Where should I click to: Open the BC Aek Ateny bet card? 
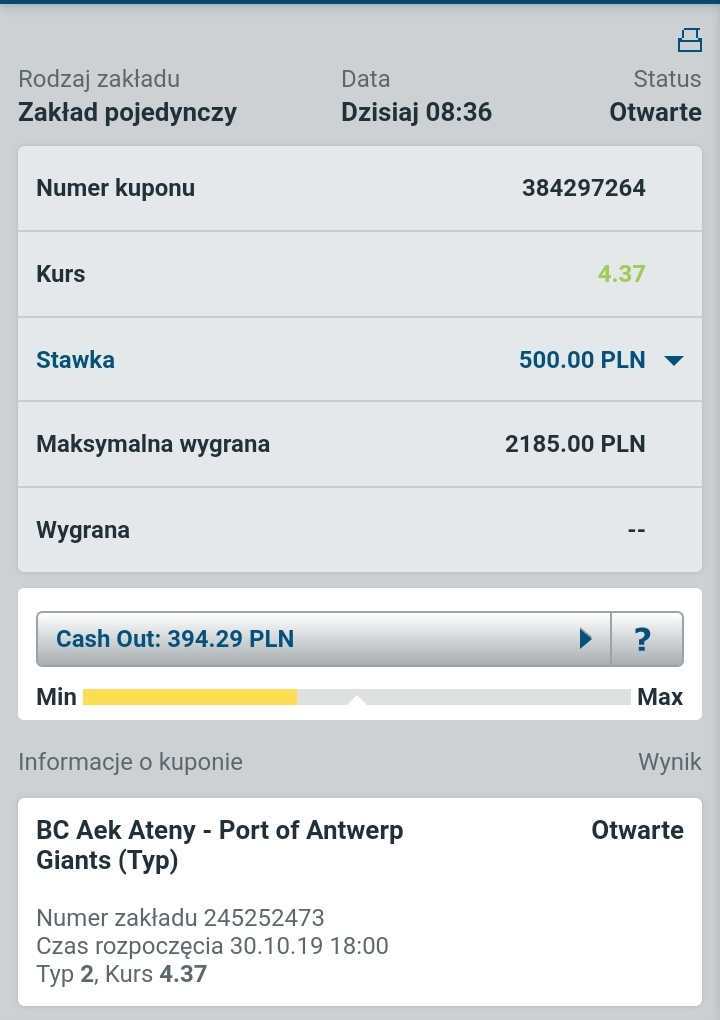coord(359,900)
